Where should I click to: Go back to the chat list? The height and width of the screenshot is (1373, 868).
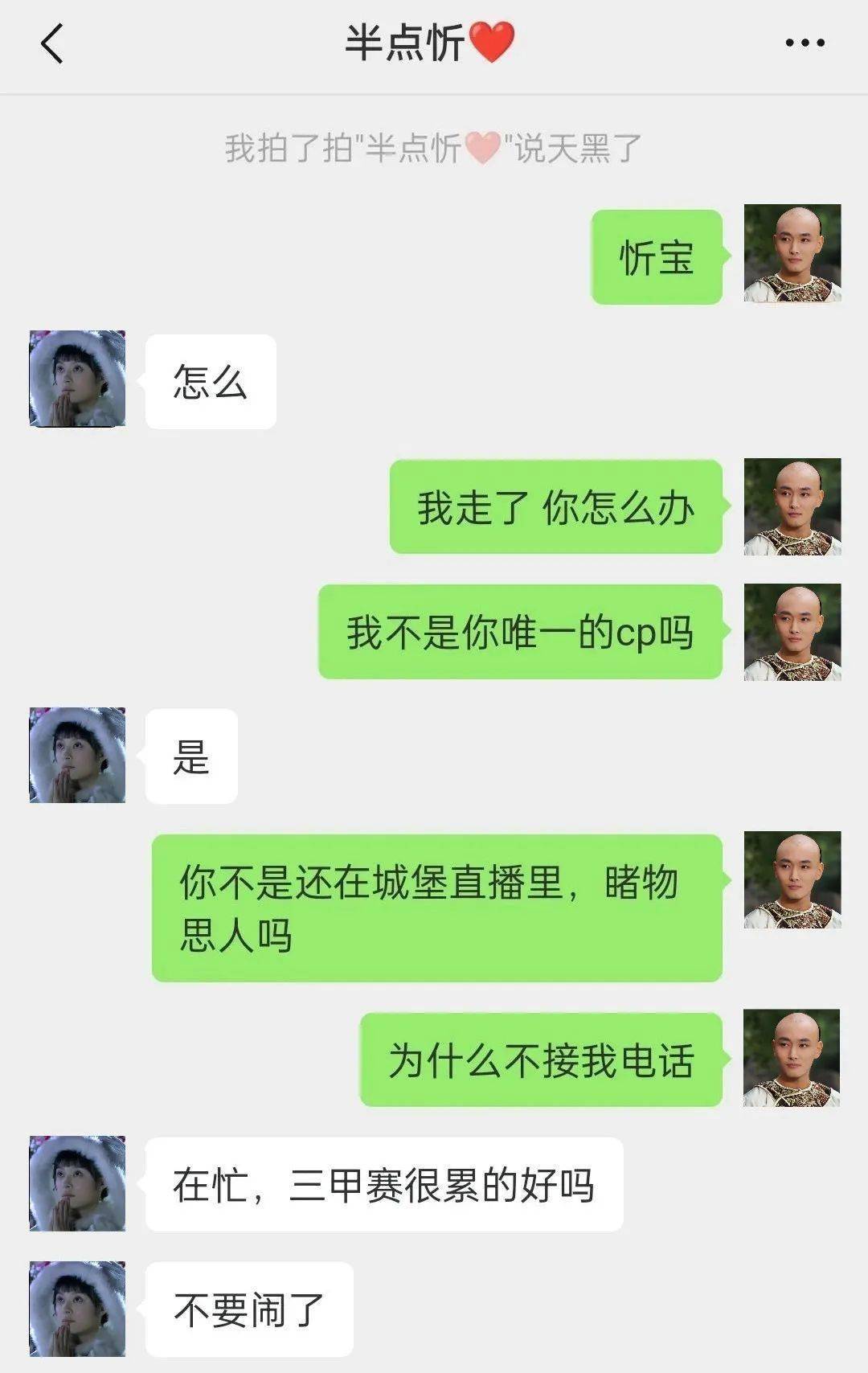point(52,43)
